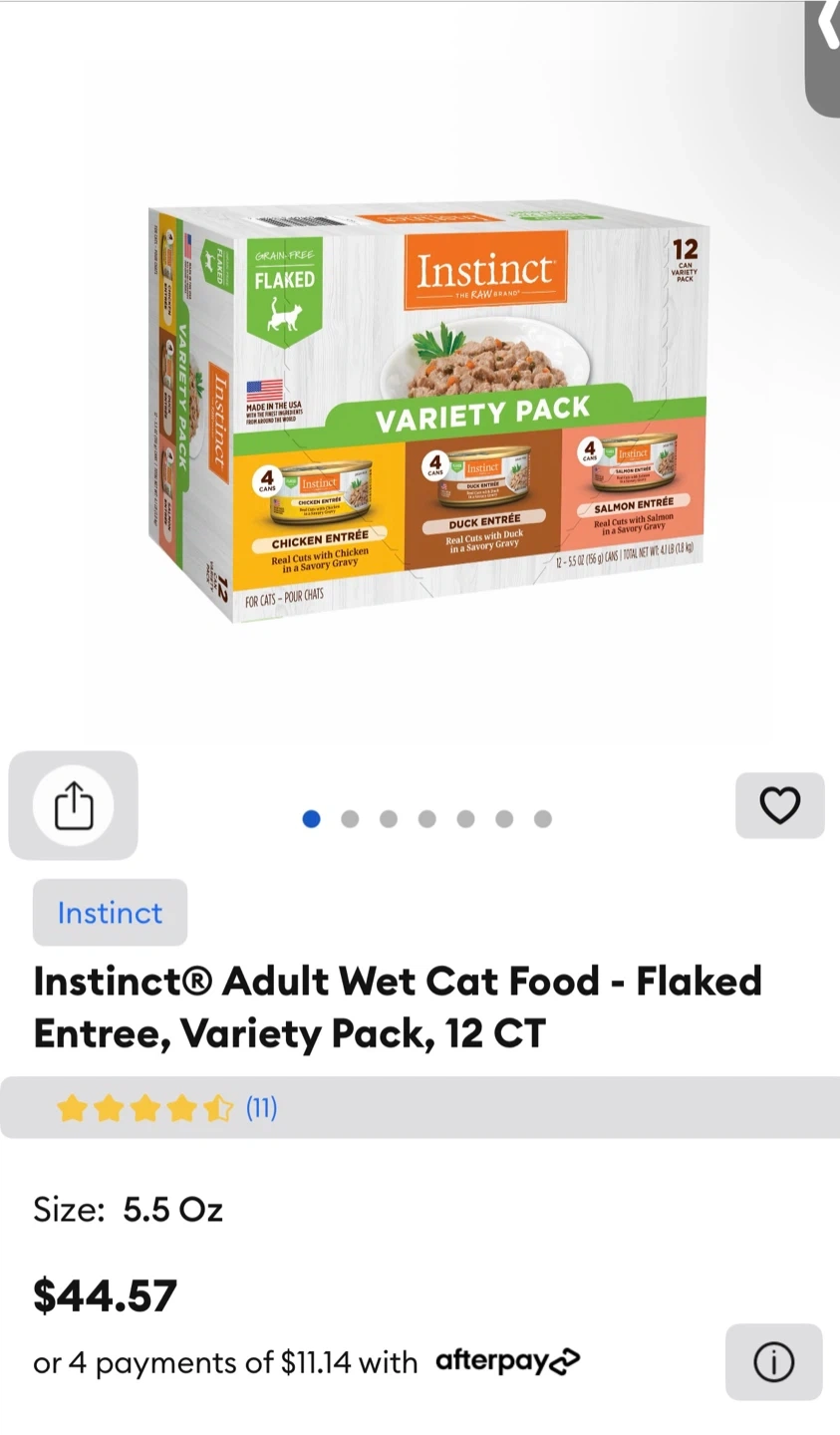Viewport: 840px width, 1435px height.
Task: Open the Instinct brand link
Action: click(x=110, y=913)
